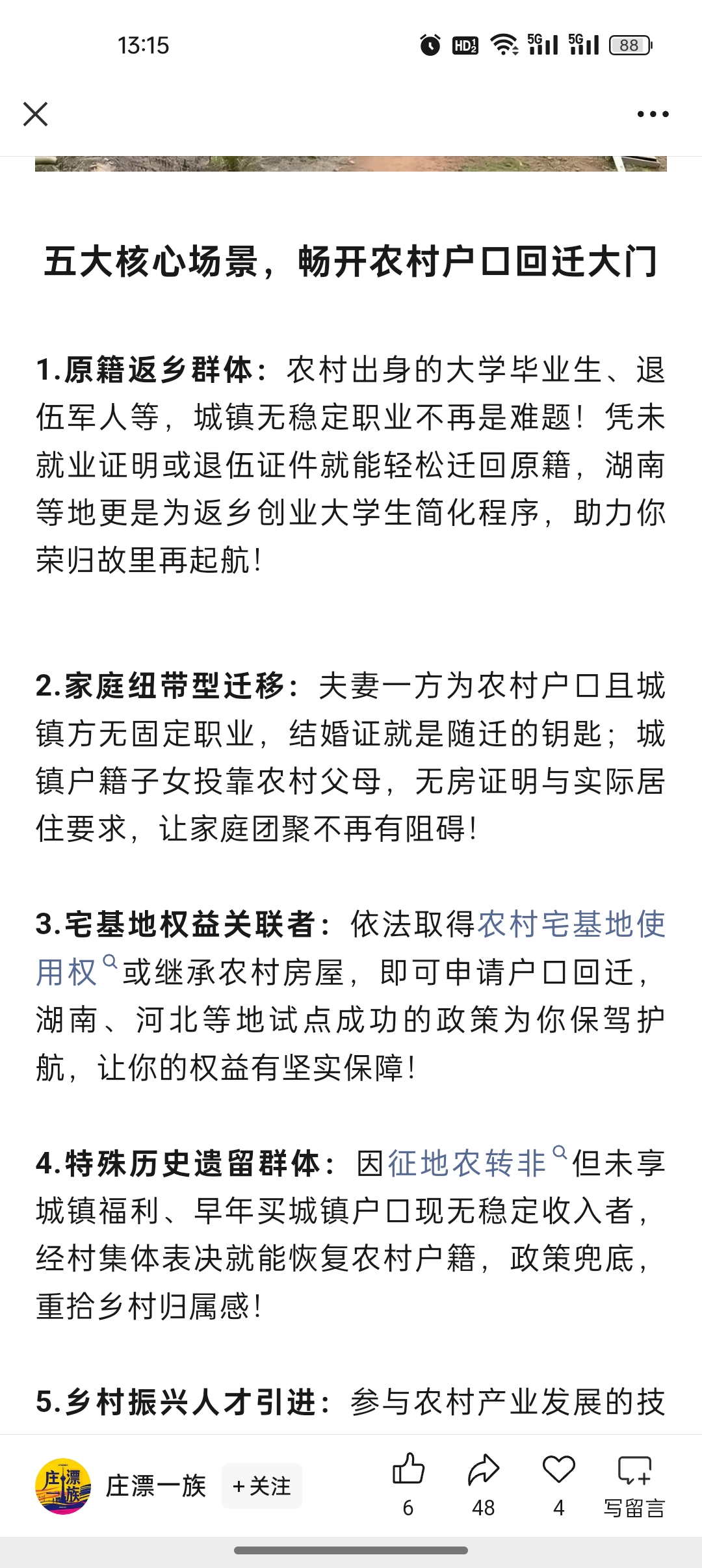Open the 庄漂一族 account profile
This screenshot has width=702, height=1568.
(x=155, y=1486)
